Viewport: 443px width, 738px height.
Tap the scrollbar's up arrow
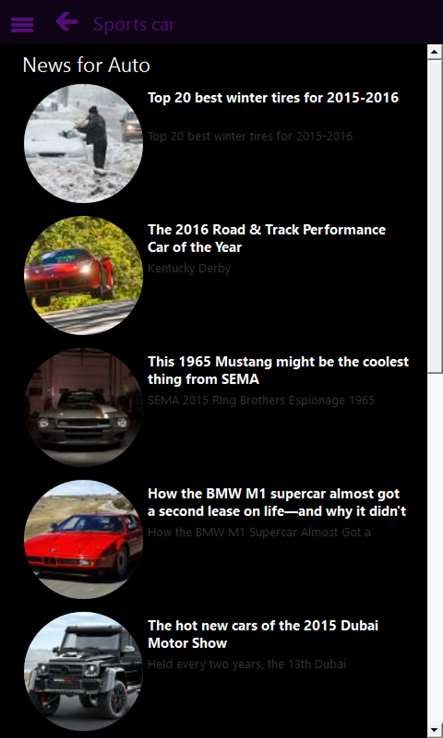pos(435,51)
